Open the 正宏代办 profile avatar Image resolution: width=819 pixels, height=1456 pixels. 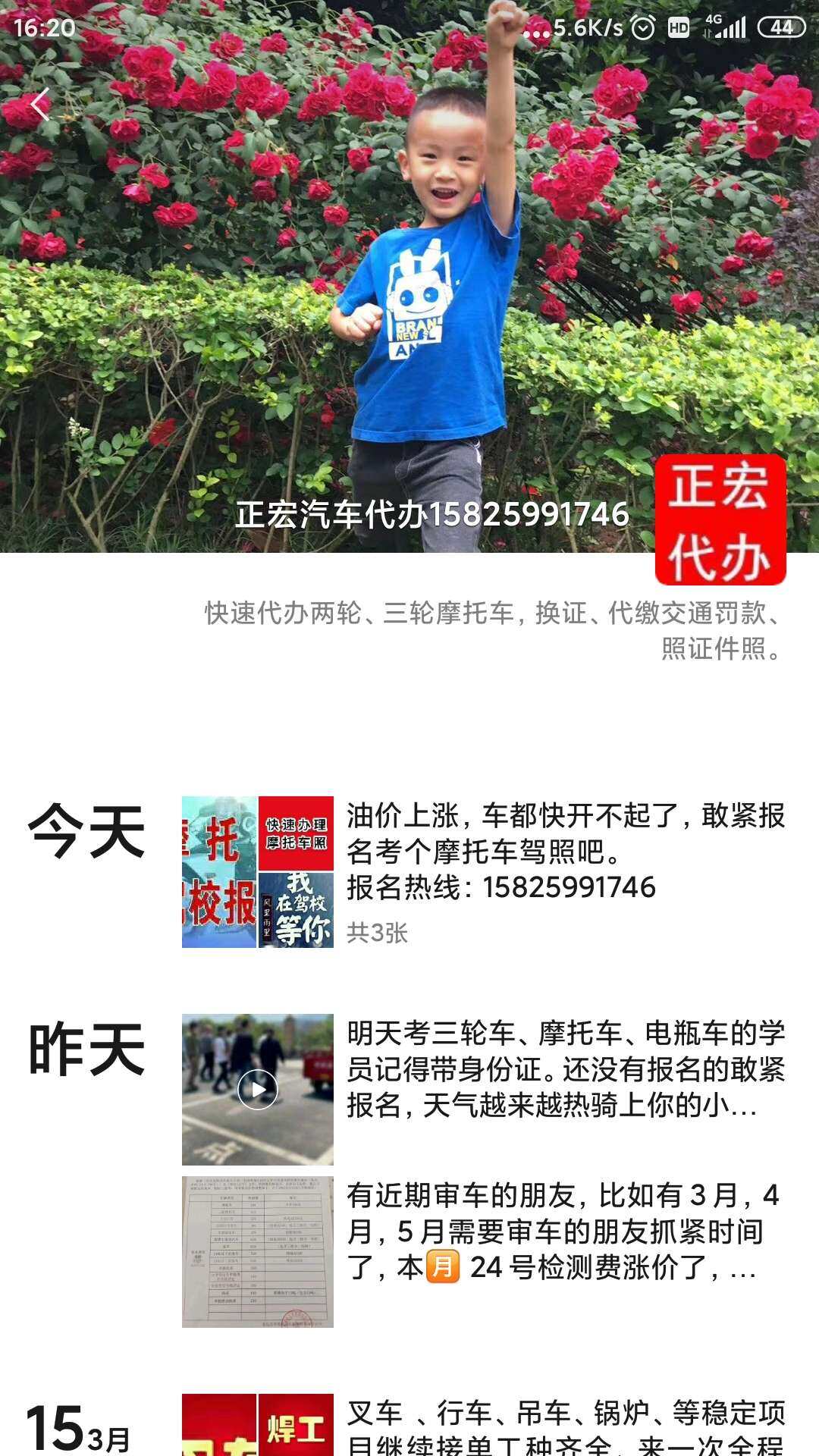coord(720,519)
